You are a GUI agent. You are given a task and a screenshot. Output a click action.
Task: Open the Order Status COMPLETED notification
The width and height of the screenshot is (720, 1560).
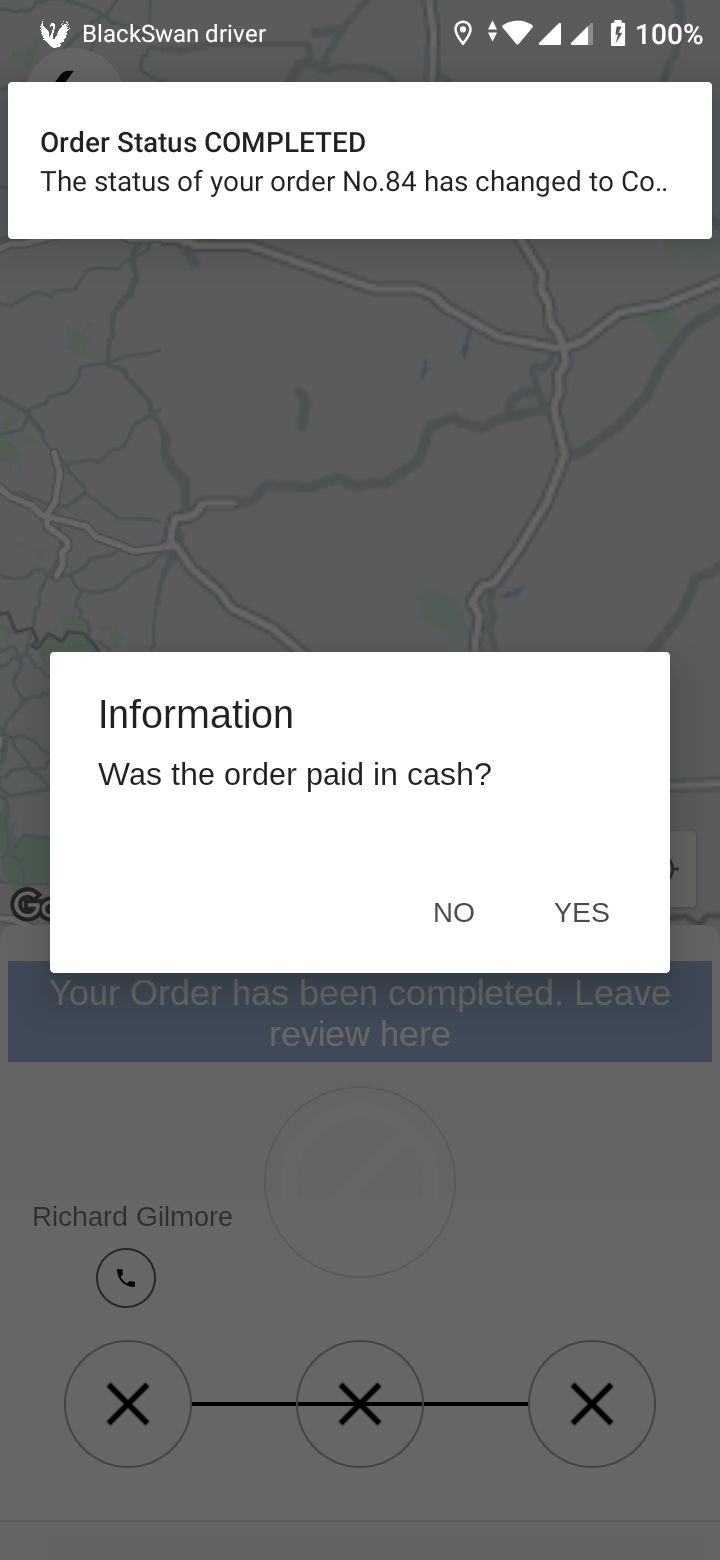pyautogui.click(x=359, y=161)
